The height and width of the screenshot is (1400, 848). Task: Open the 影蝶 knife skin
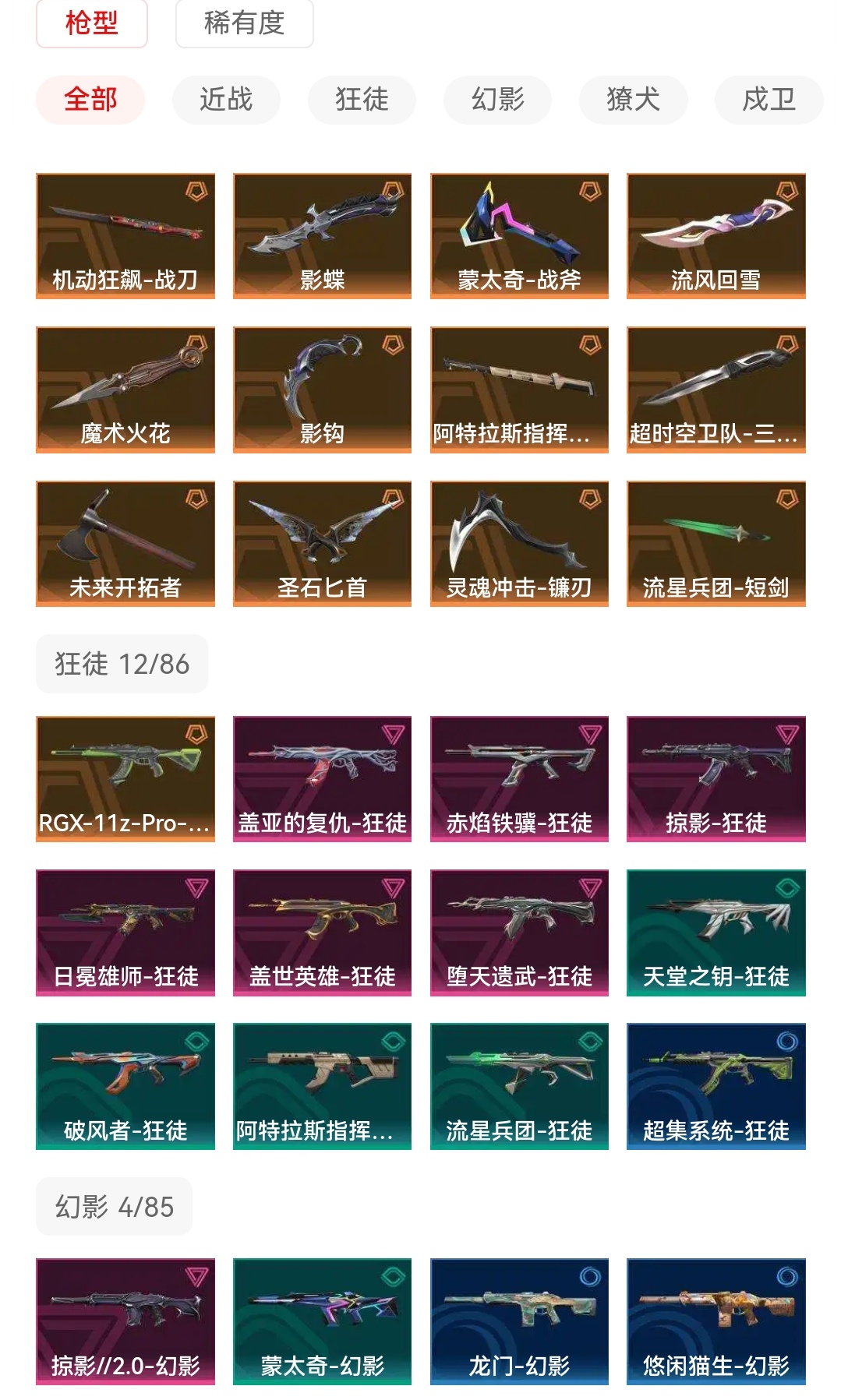pyautogui.click(x=322, y=236)
